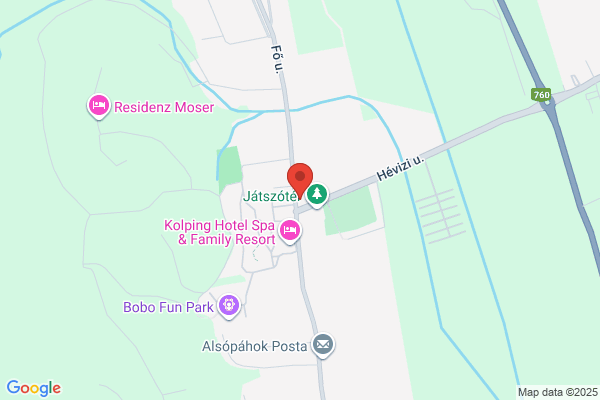The width and height of the screenshot is (600, 400).
Task: Open the Bobo Fun Park marker
Action: pyautogui.click(x=229, y=306)
